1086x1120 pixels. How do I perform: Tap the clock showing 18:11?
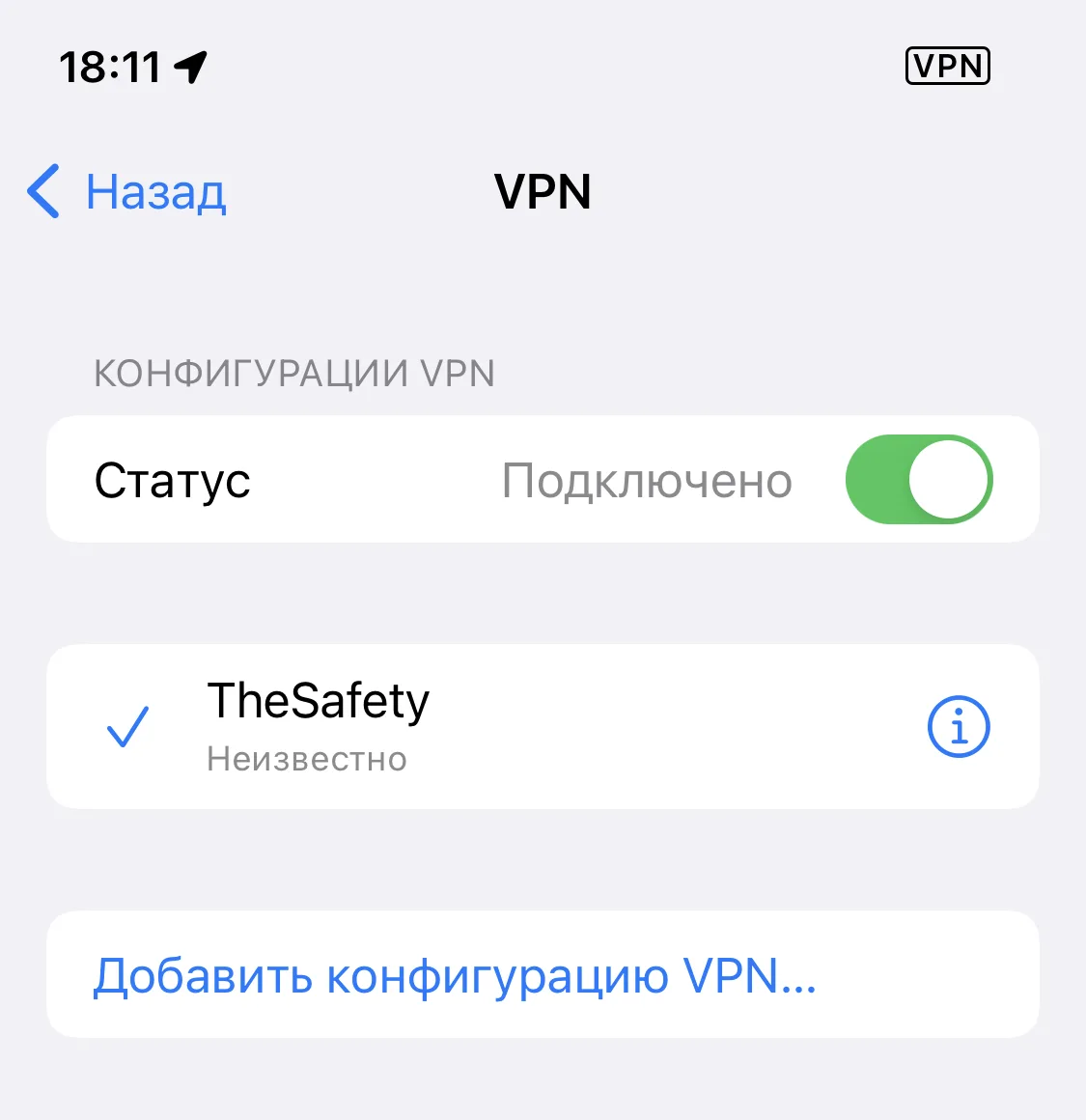coord(106,66)
